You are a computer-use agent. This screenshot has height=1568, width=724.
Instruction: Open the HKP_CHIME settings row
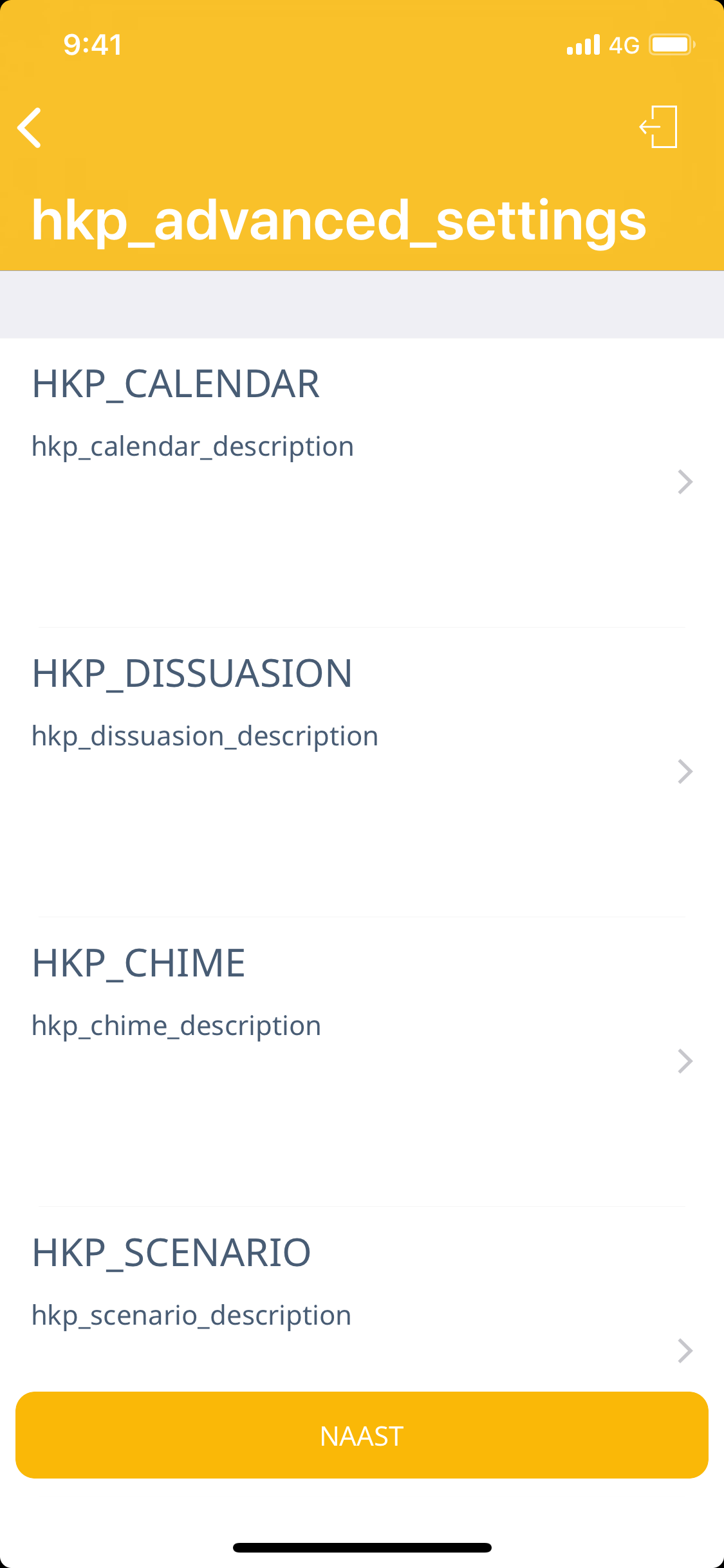(x=362, y=1061)
